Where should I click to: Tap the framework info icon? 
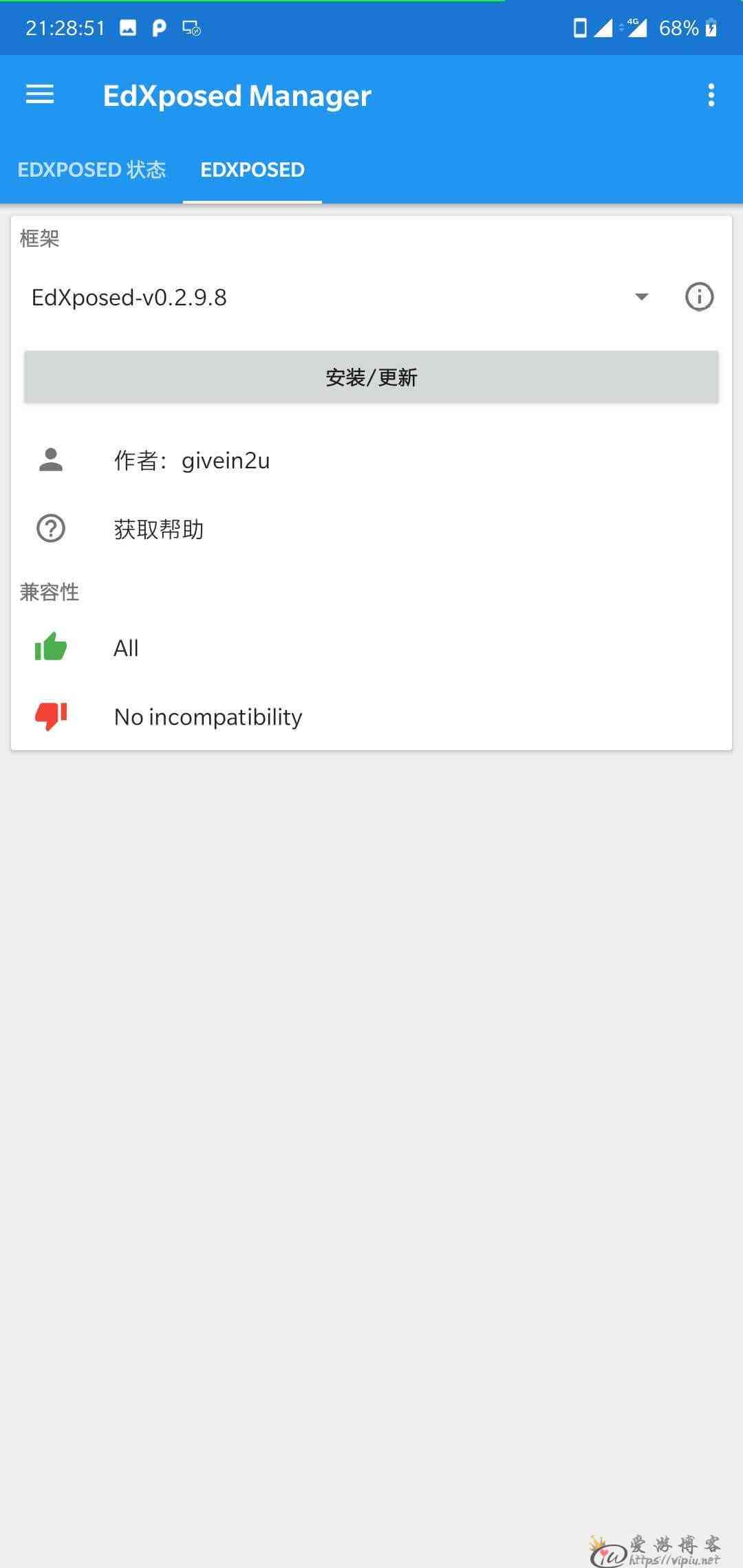(700, 297)
